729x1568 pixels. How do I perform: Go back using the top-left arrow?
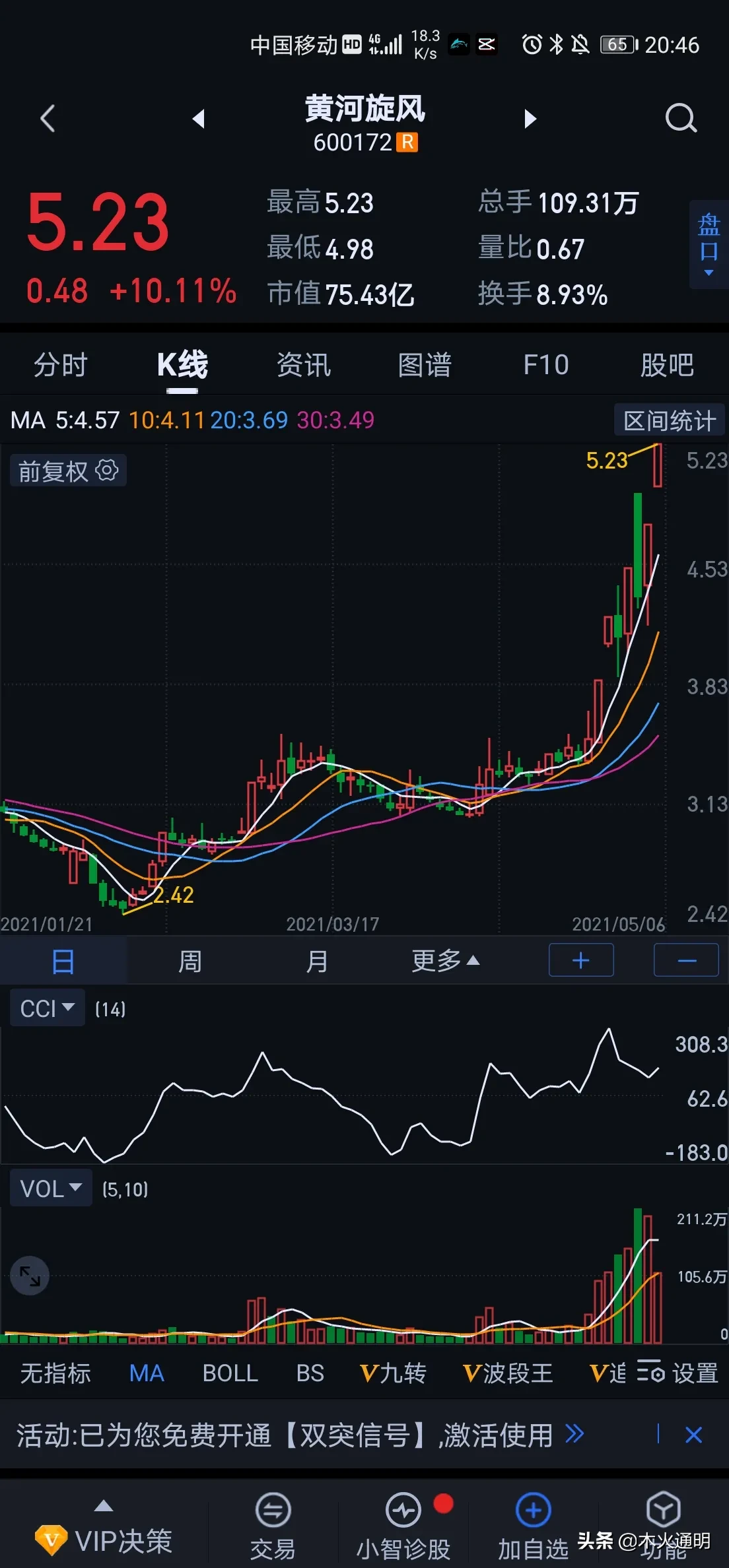pos(48,119)
